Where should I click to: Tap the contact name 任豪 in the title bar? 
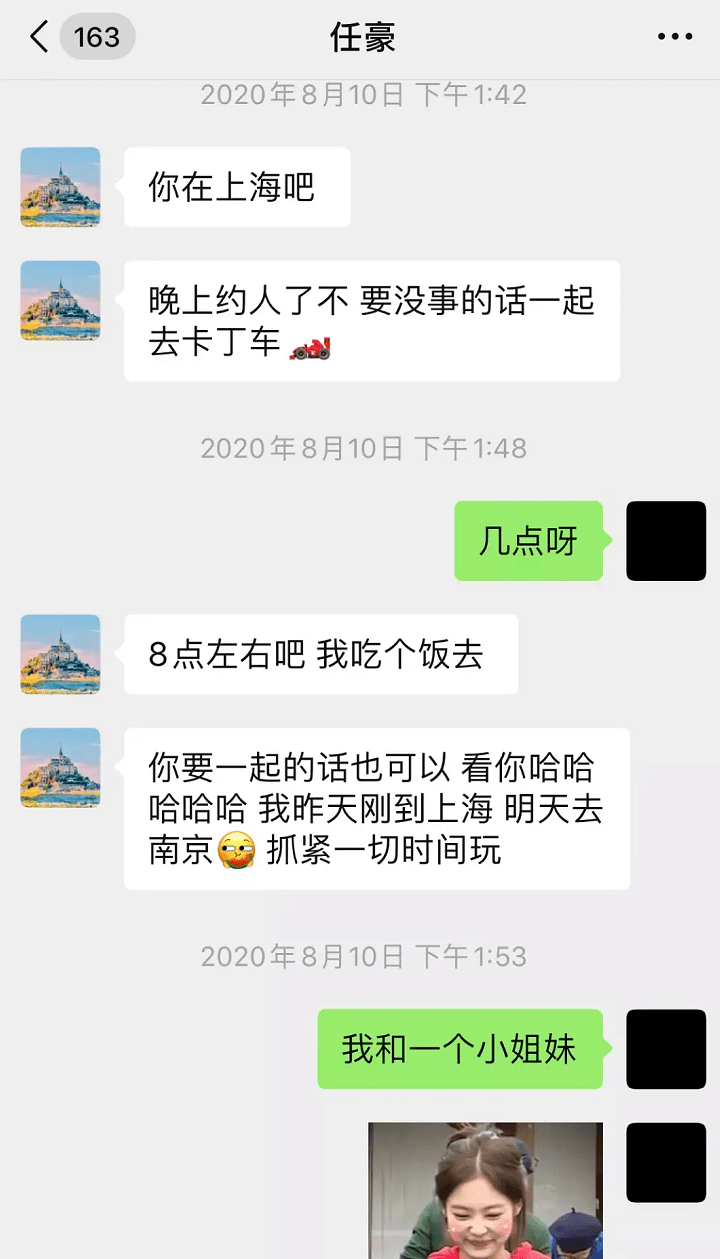360,37
